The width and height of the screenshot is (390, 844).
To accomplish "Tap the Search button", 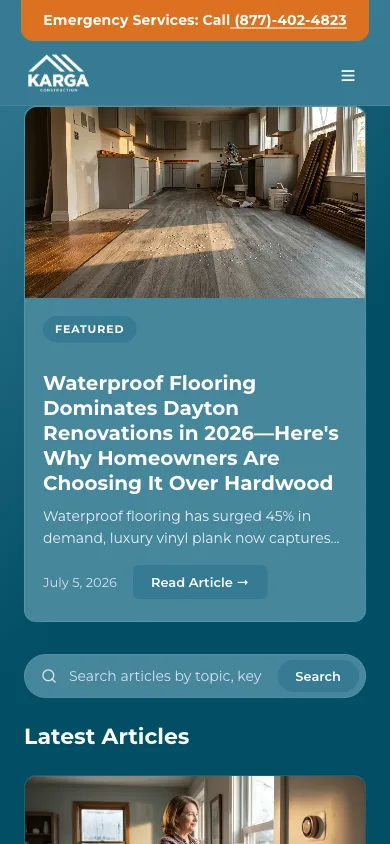I will 318,676.
